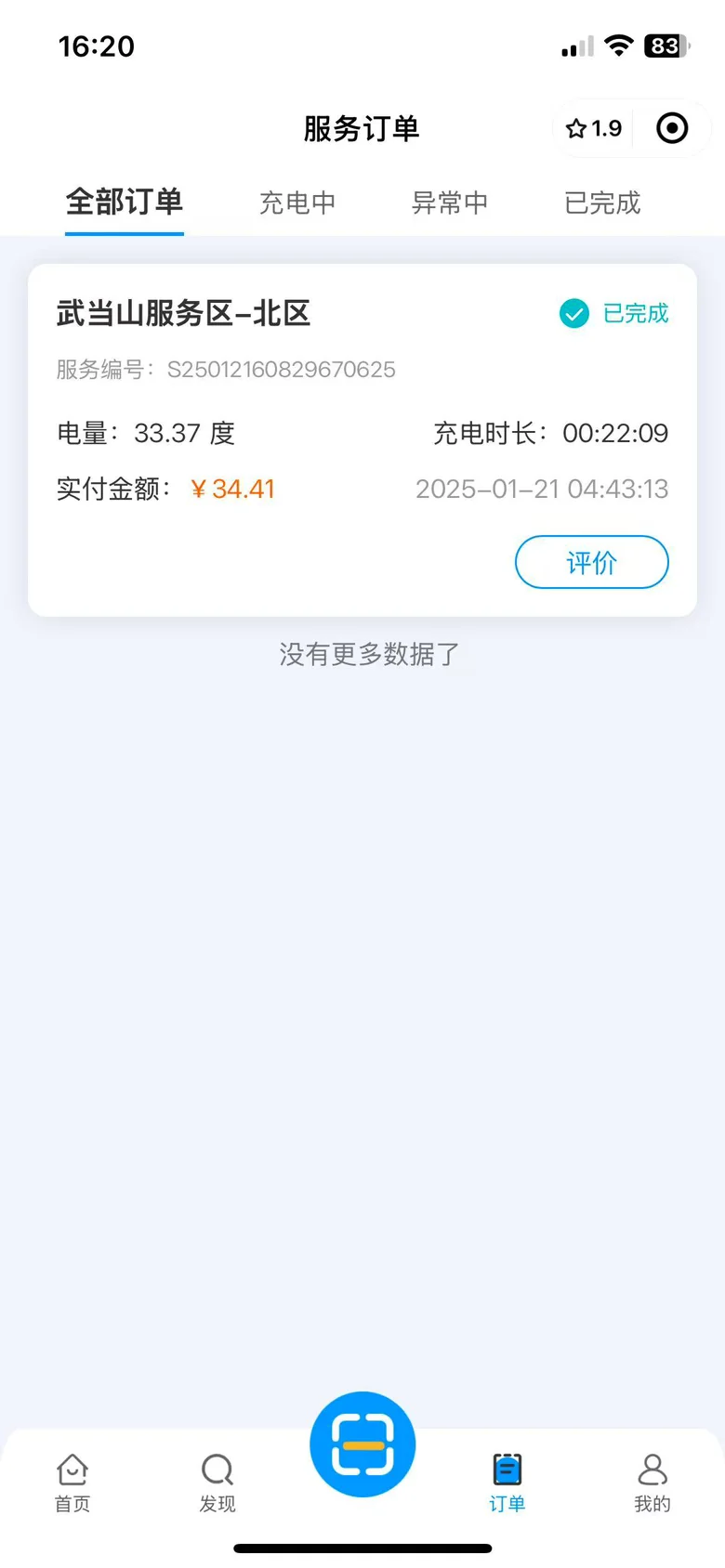The image size is (725, 1568).
Task: Open the 发现 tab
Action: [217, 1483]
